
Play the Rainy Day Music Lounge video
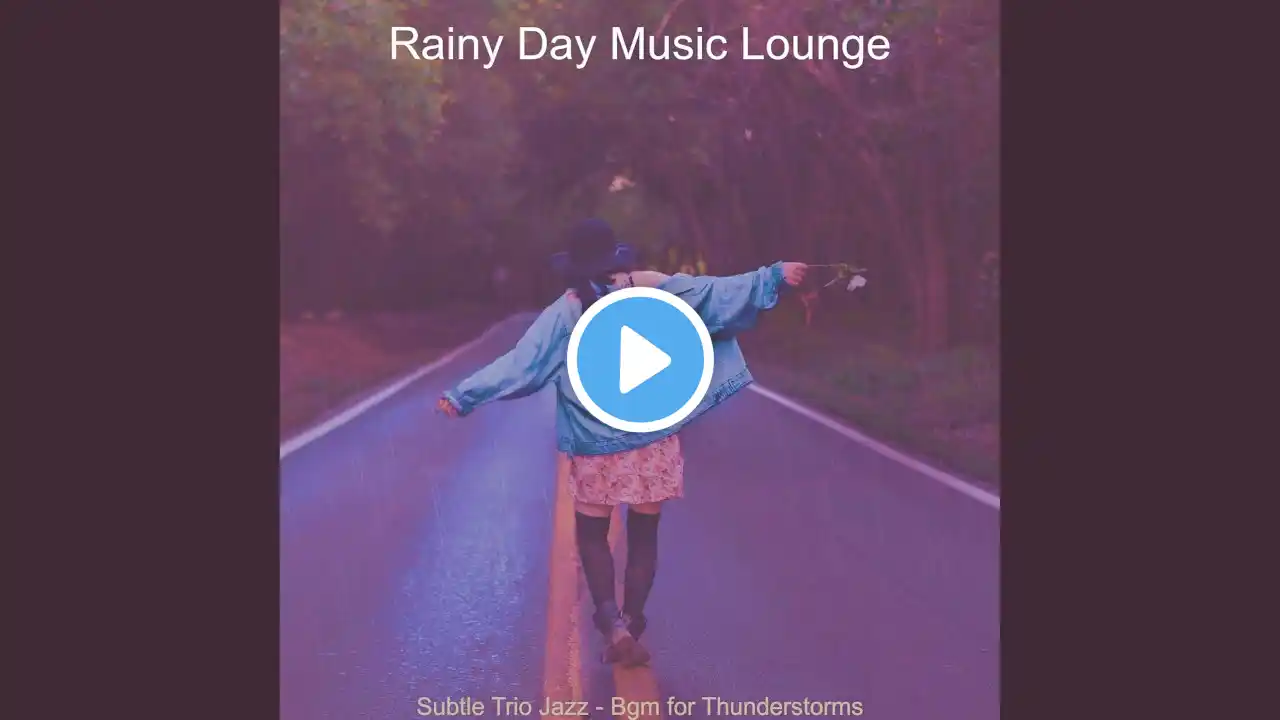point(640,360)
